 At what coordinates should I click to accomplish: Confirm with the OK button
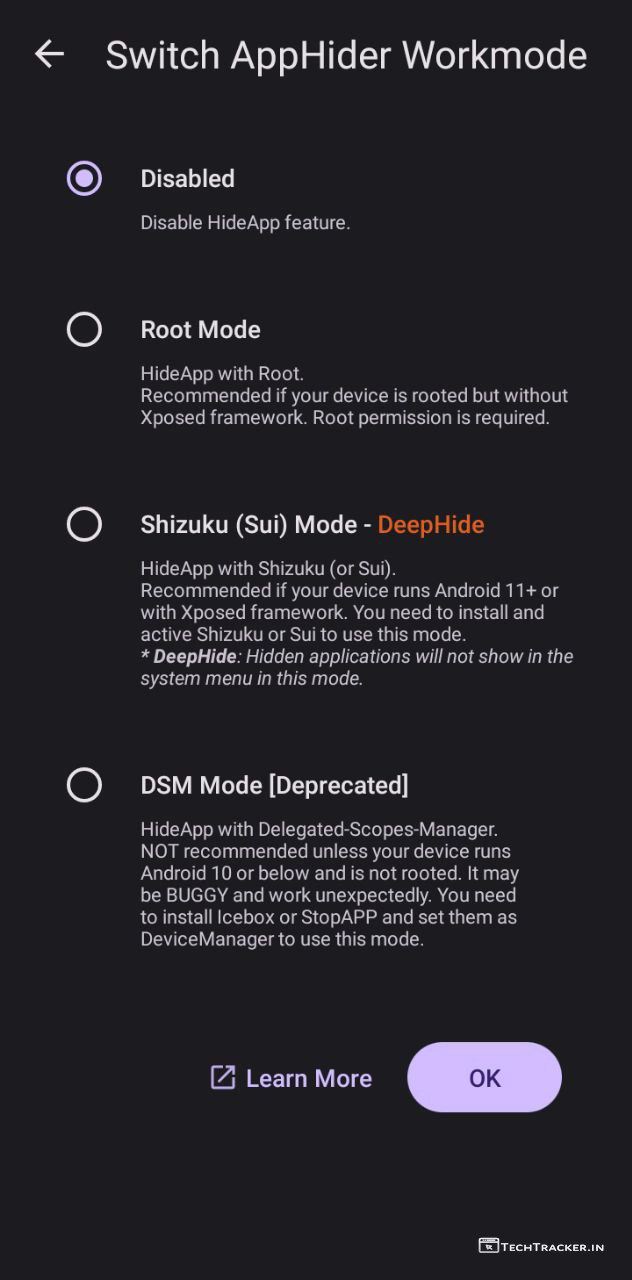coord(484,1078)
